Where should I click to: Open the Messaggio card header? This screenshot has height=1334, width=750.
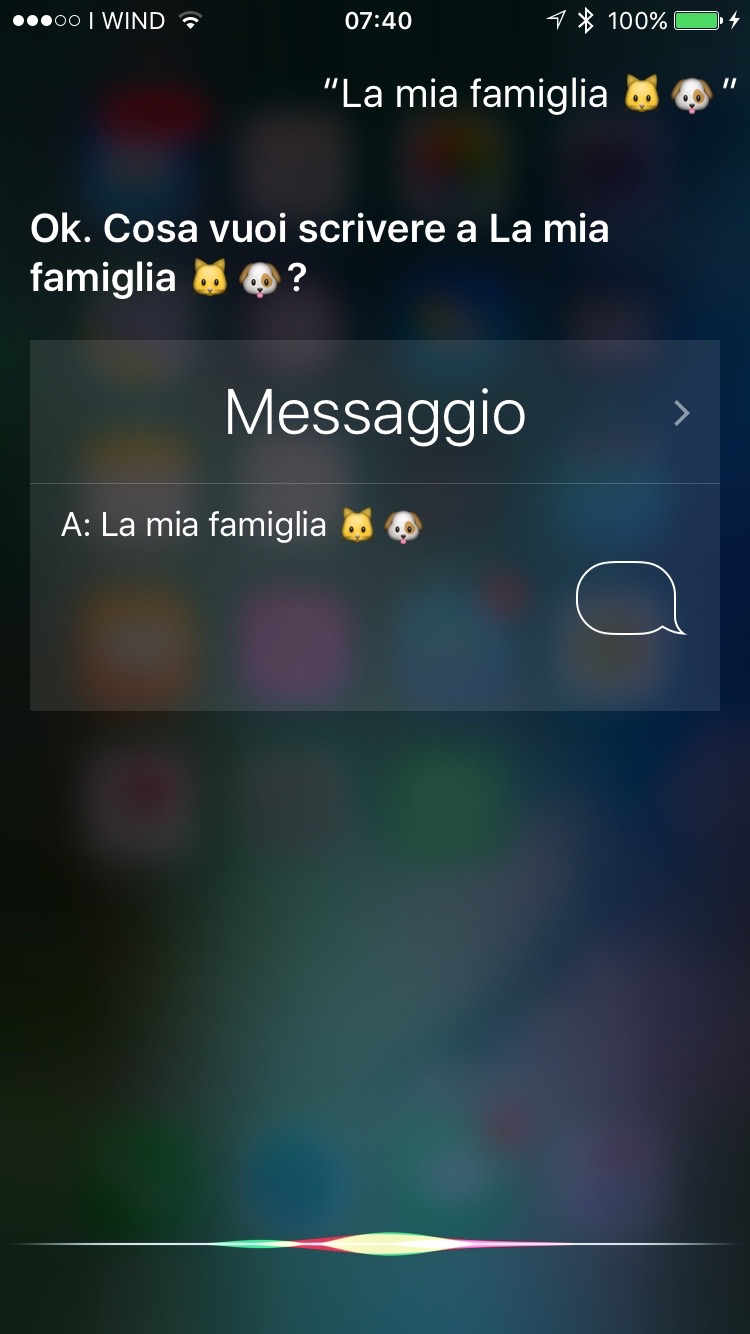(x=375, y=412)
